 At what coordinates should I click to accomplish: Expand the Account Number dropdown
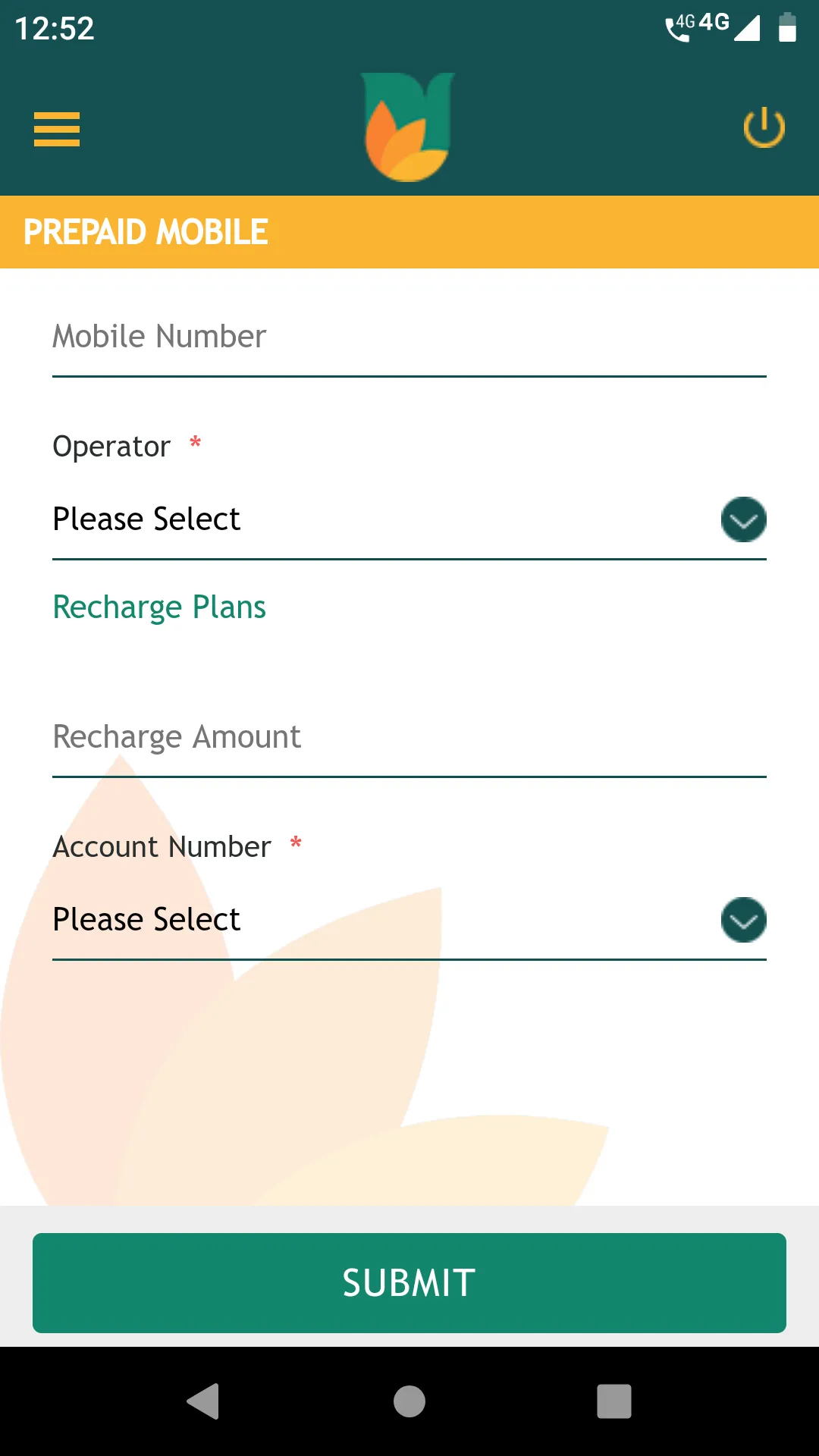(409, 920)
